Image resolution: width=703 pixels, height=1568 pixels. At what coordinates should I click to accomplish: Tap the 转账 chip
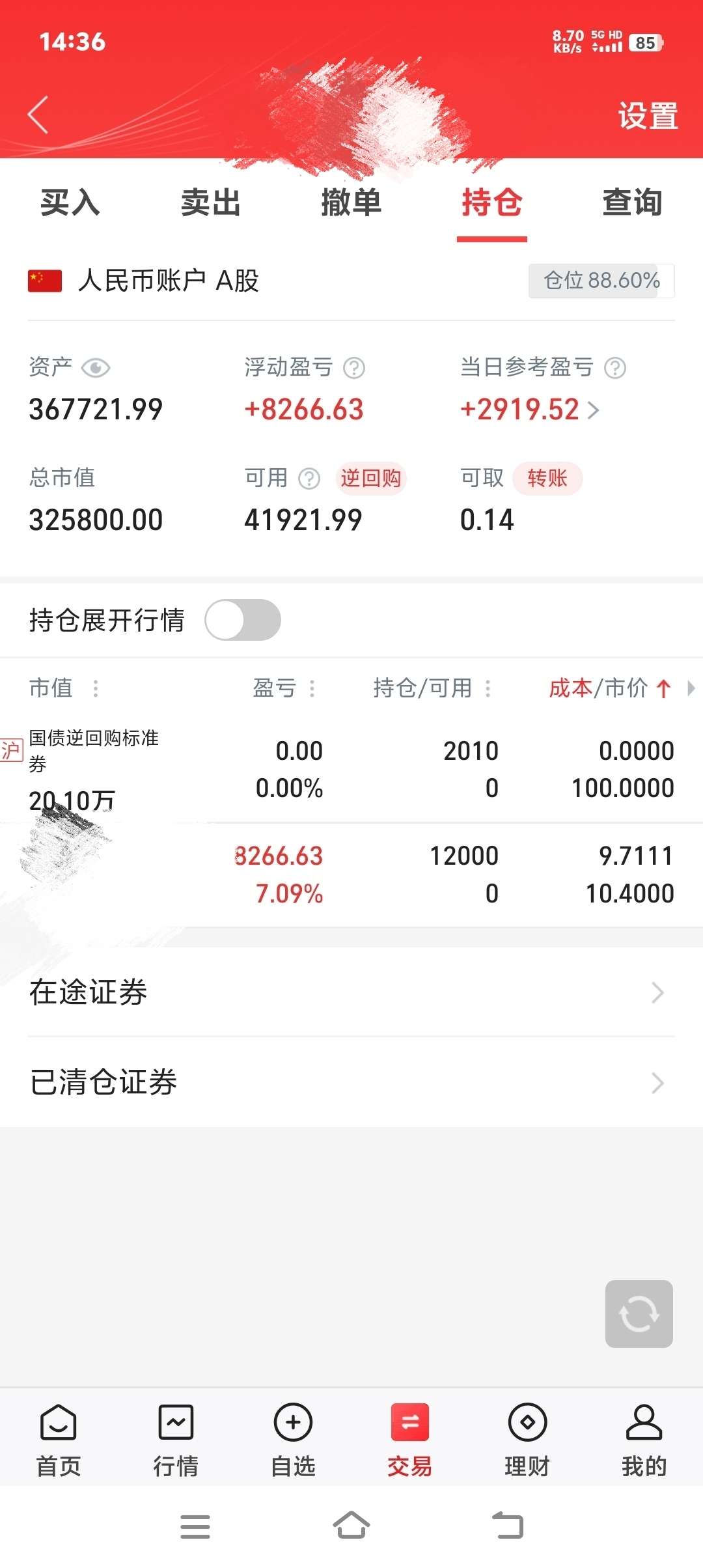[x=547, y=479]
